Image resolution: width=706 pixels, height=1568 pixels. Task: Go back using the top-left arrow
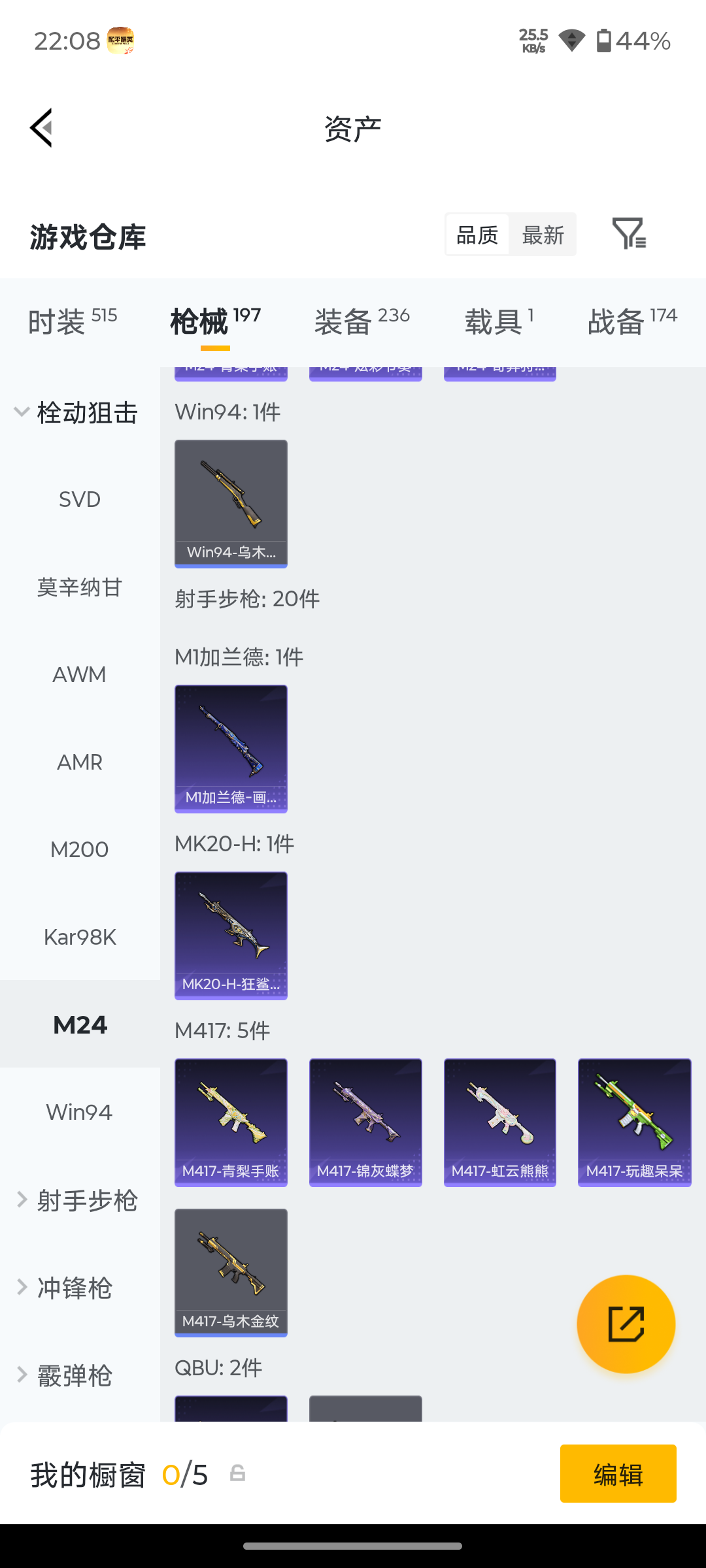pyautogui.click(x=41, y=128)
